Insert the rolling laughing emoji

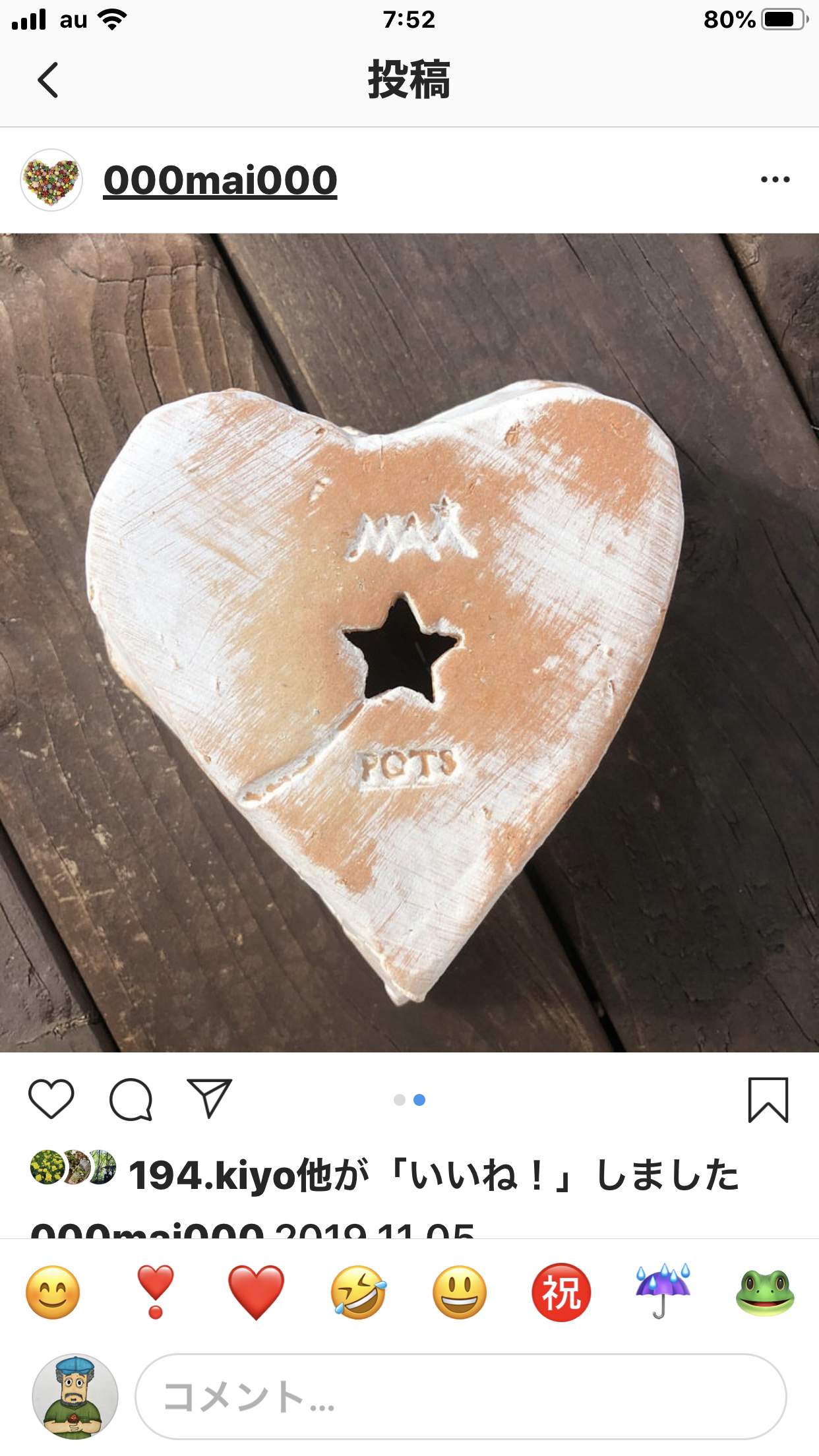358,1292
